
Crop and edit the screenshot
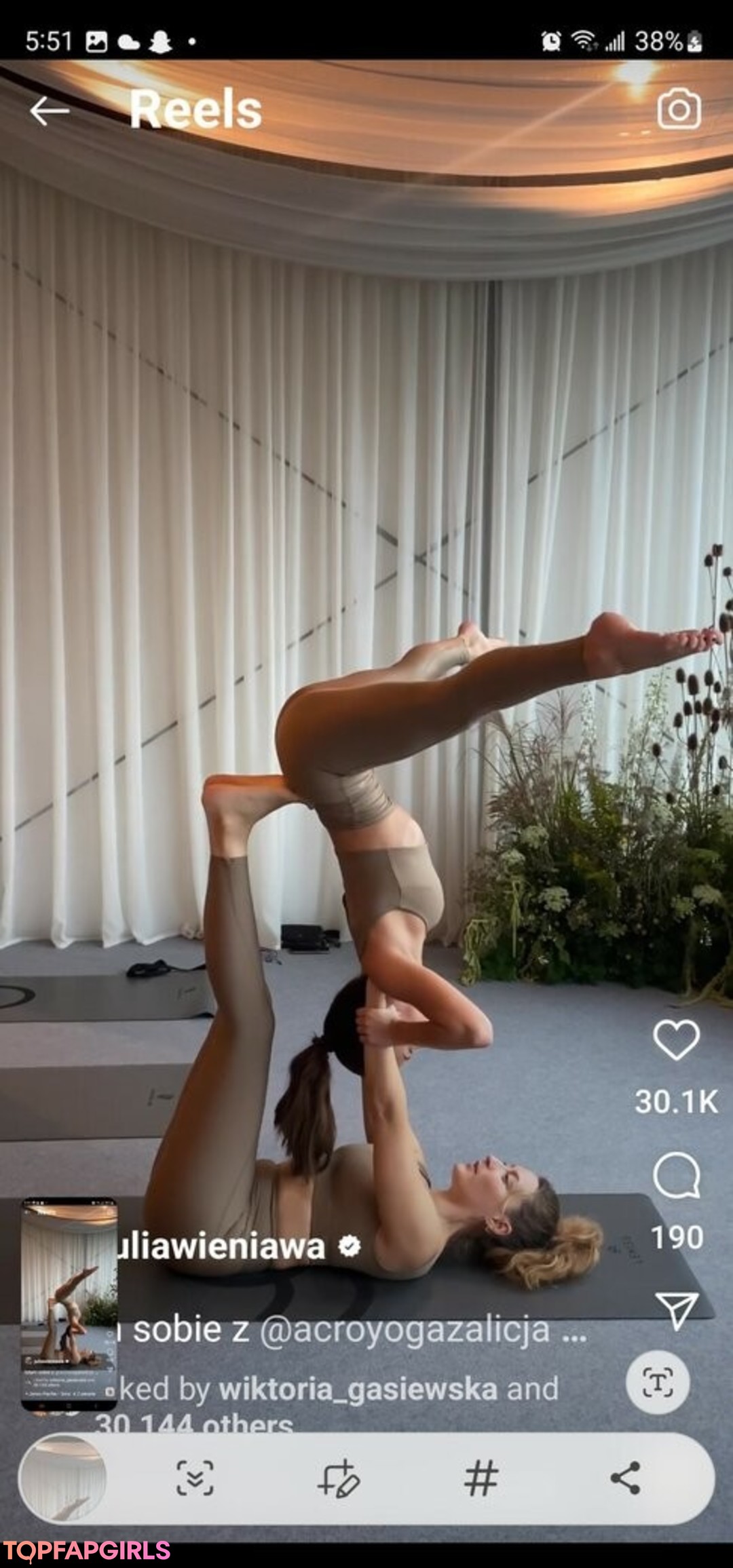[338, 1478]
